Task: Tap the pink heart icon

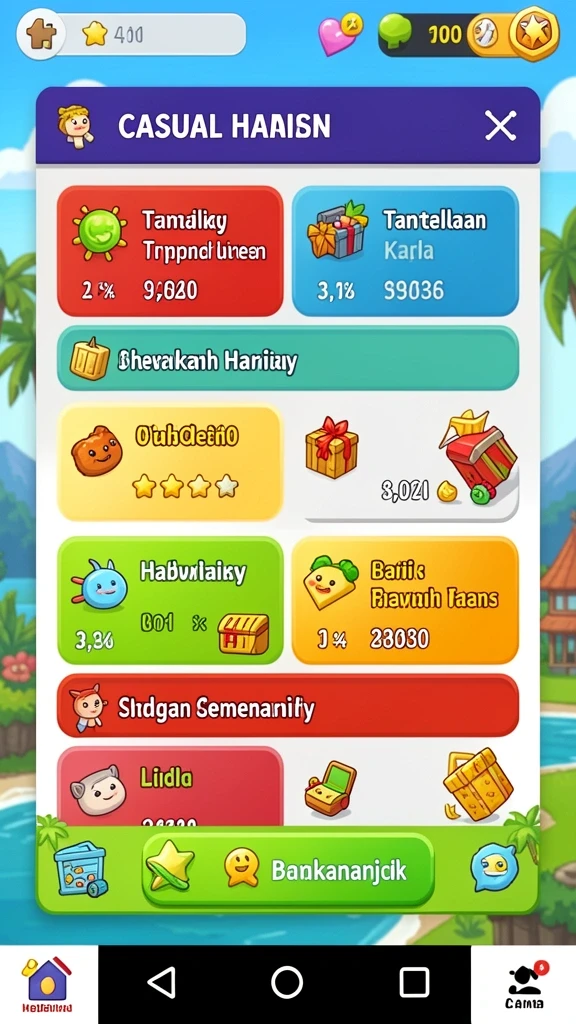Action: point(340,33)
